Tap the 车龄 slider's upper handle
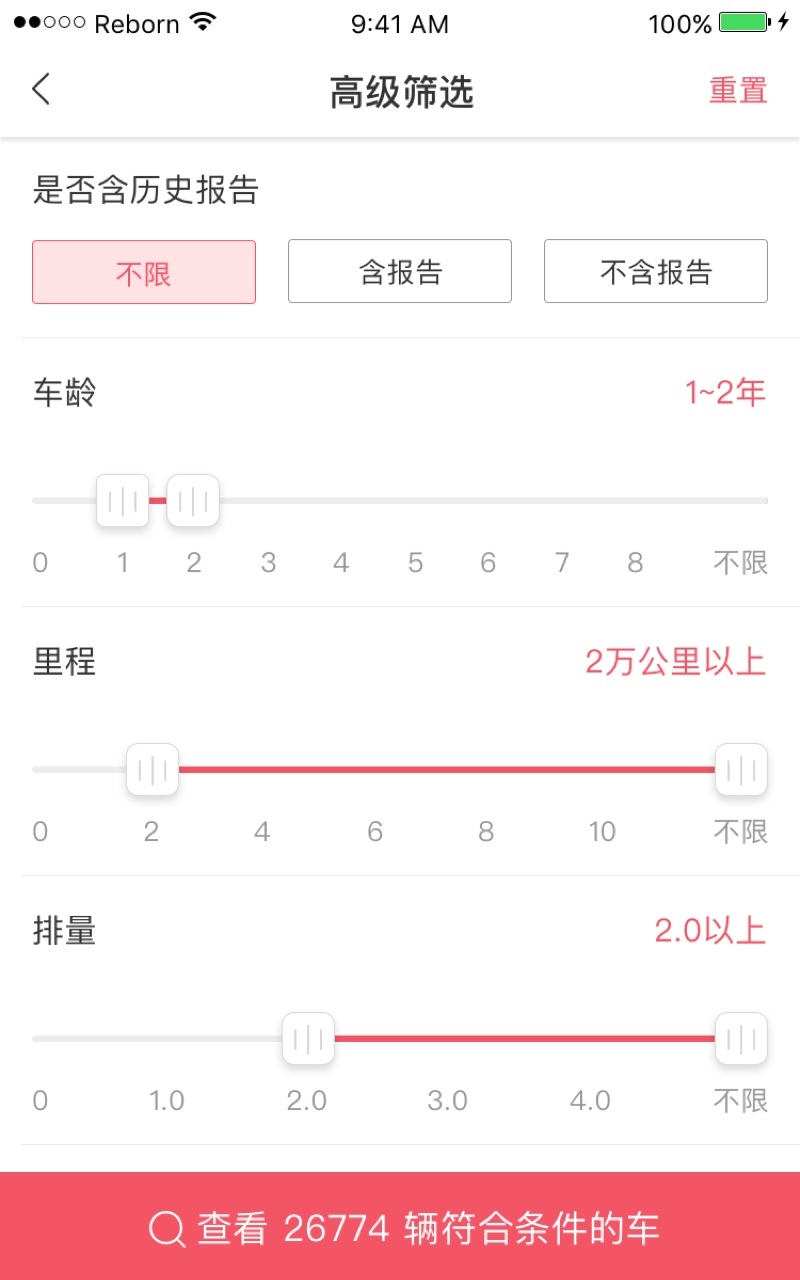 [193, 500]
